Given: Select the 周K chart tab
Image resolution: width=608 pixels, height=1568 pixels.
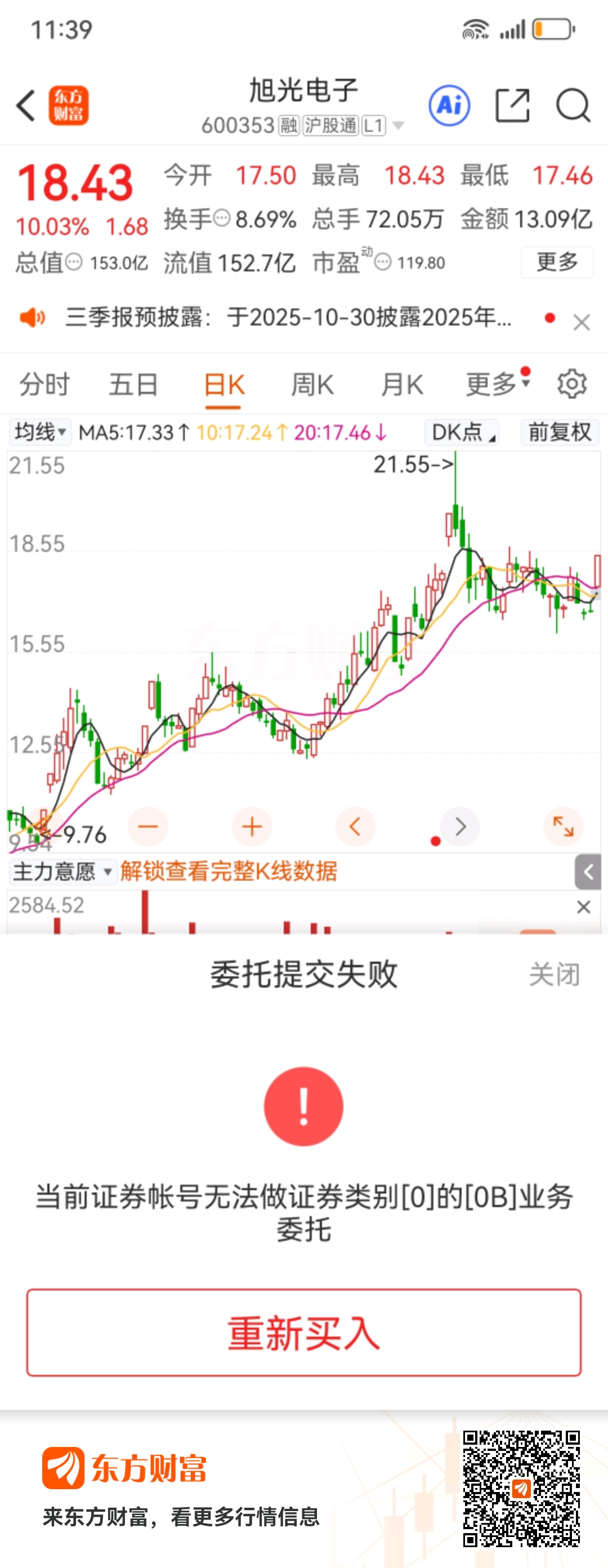Looking at the screenshot, I should point(312,385).
